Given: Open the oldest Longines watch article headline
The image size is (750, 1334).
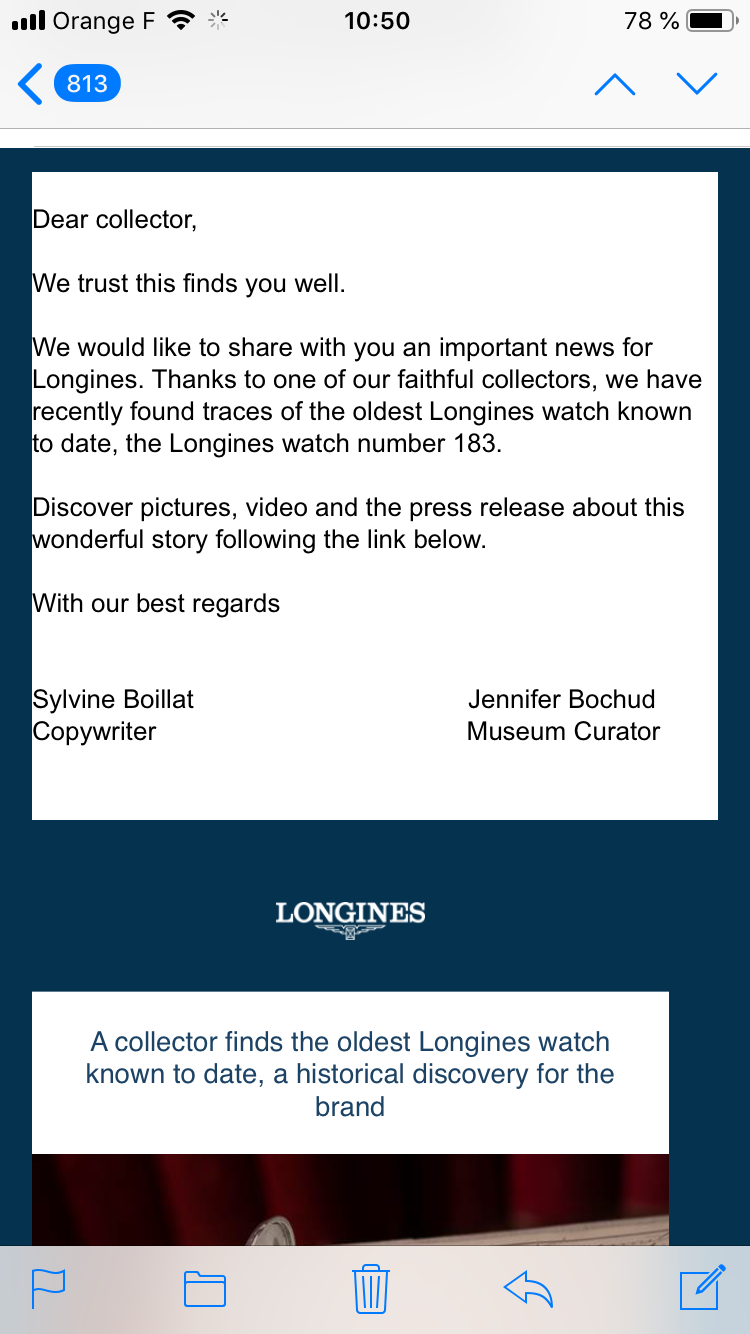Looking at the screenshot, I should pos(350,1074).
